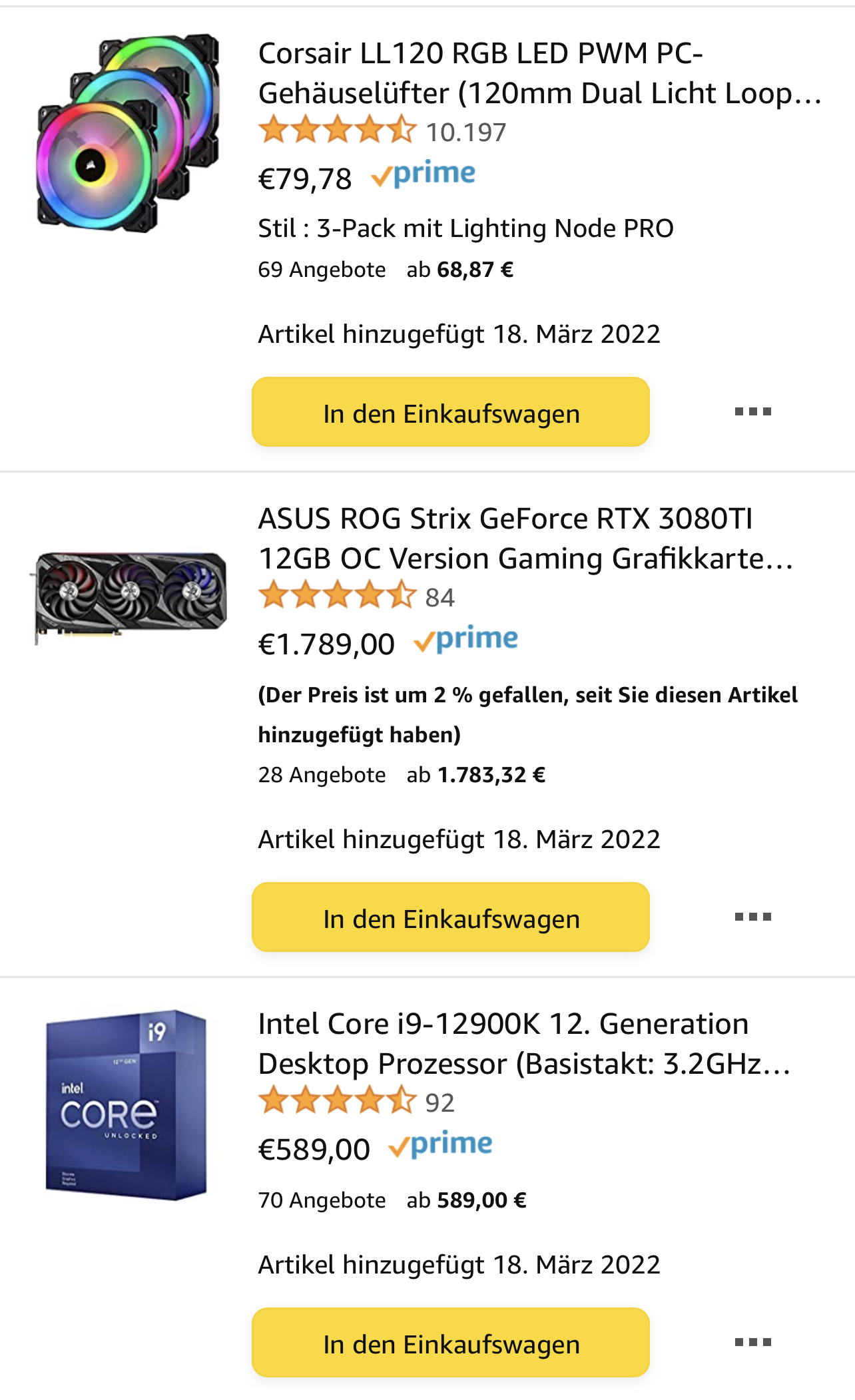The height and width of the screenshot is (1400, 855).
Task: See the 84 ratings for ASUS card
Action: point(439,597)
